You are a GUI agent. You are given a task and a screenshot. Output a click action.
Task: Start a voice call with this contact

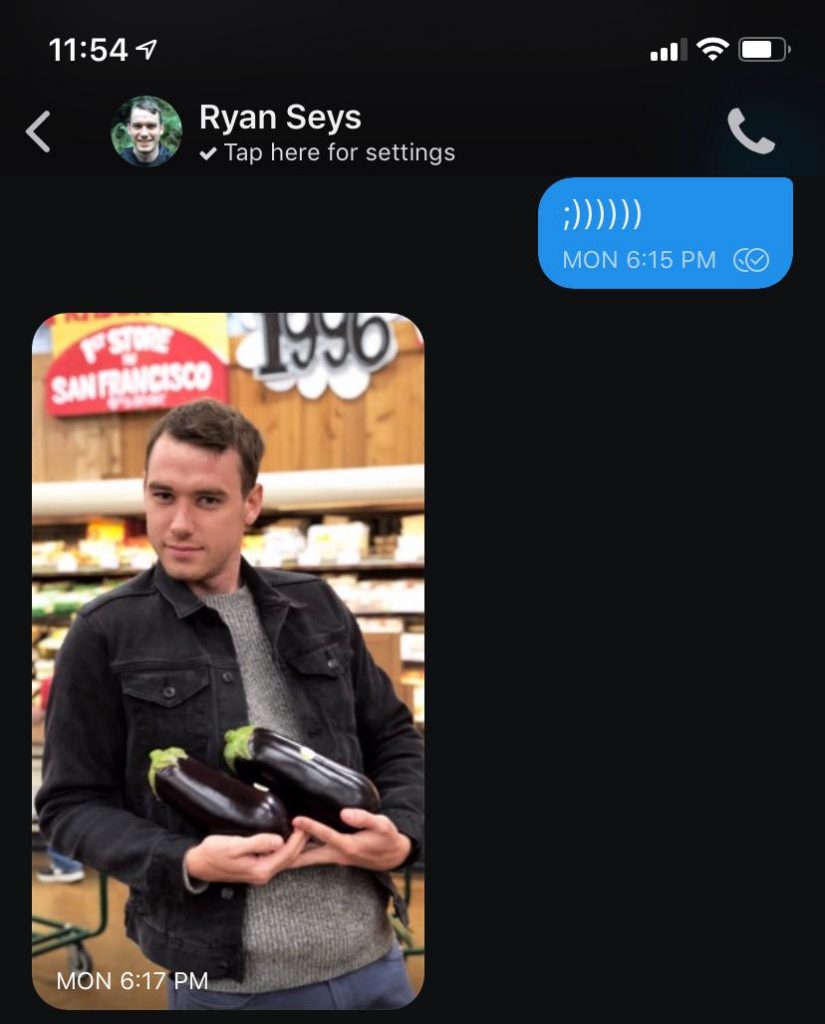coord(750,131)
